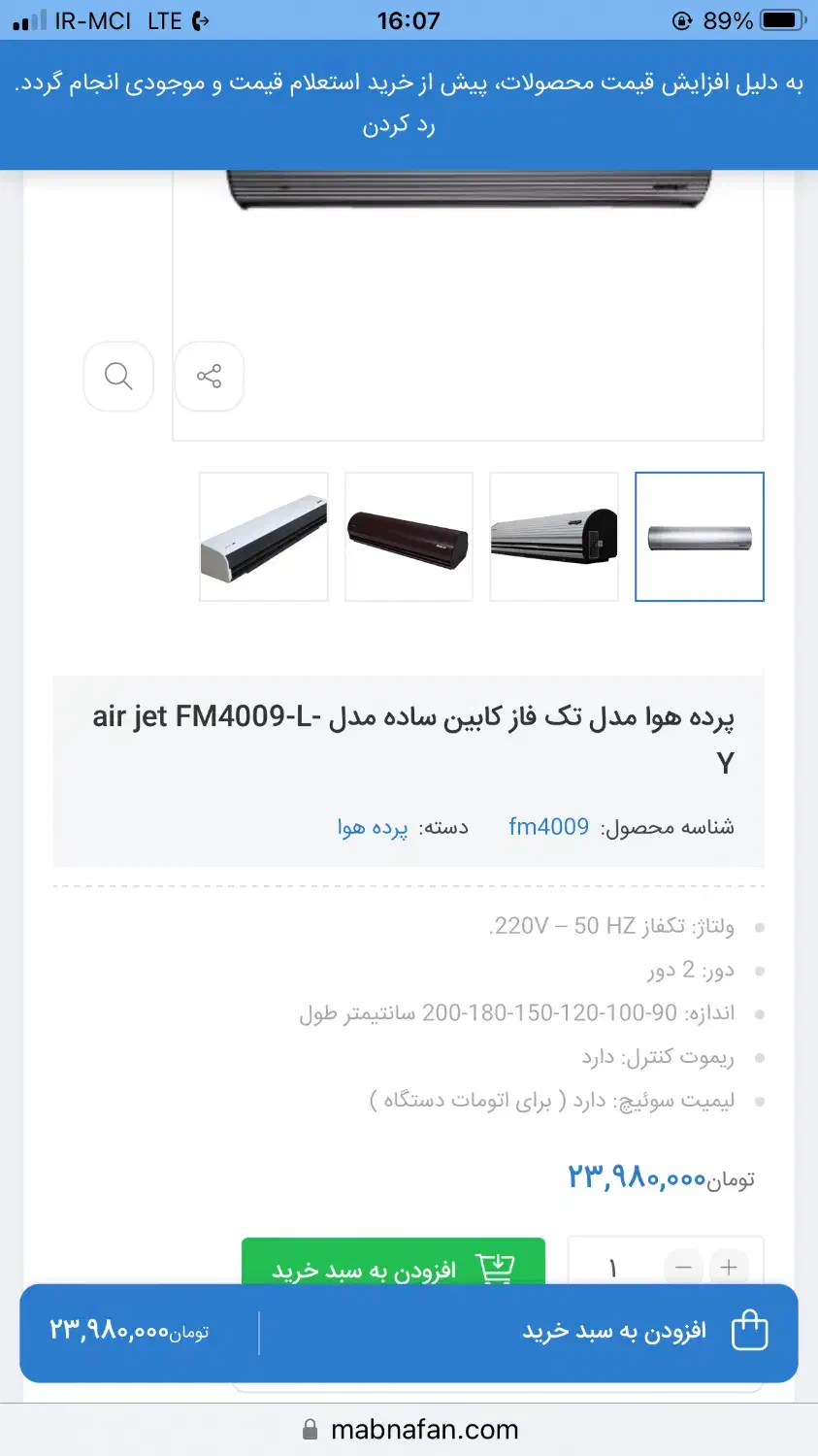The image size is (818, 1456).
Task: Open the پرده هوا category link
Action: point(372,826)
